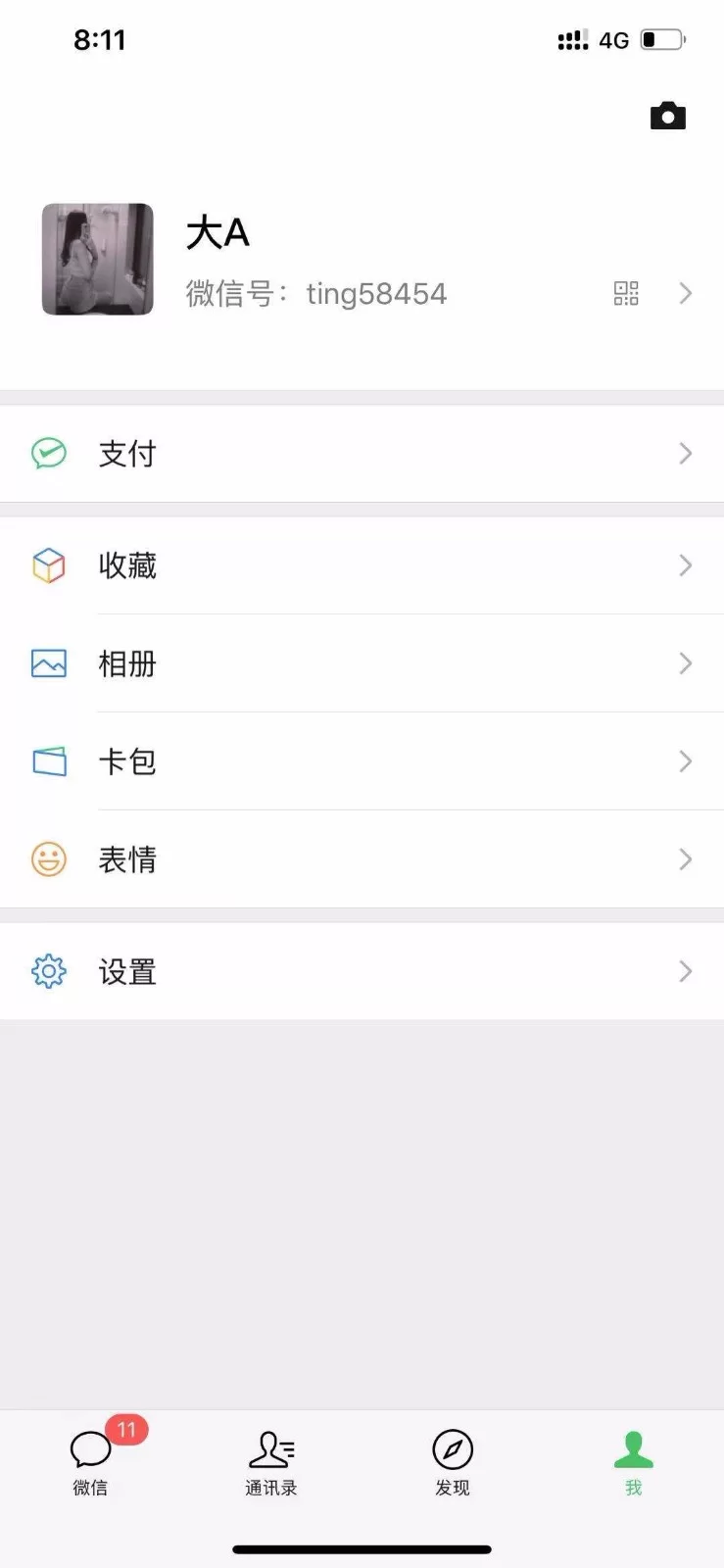
Task: Open 设置 settings
Action: (x=362, y=971)
